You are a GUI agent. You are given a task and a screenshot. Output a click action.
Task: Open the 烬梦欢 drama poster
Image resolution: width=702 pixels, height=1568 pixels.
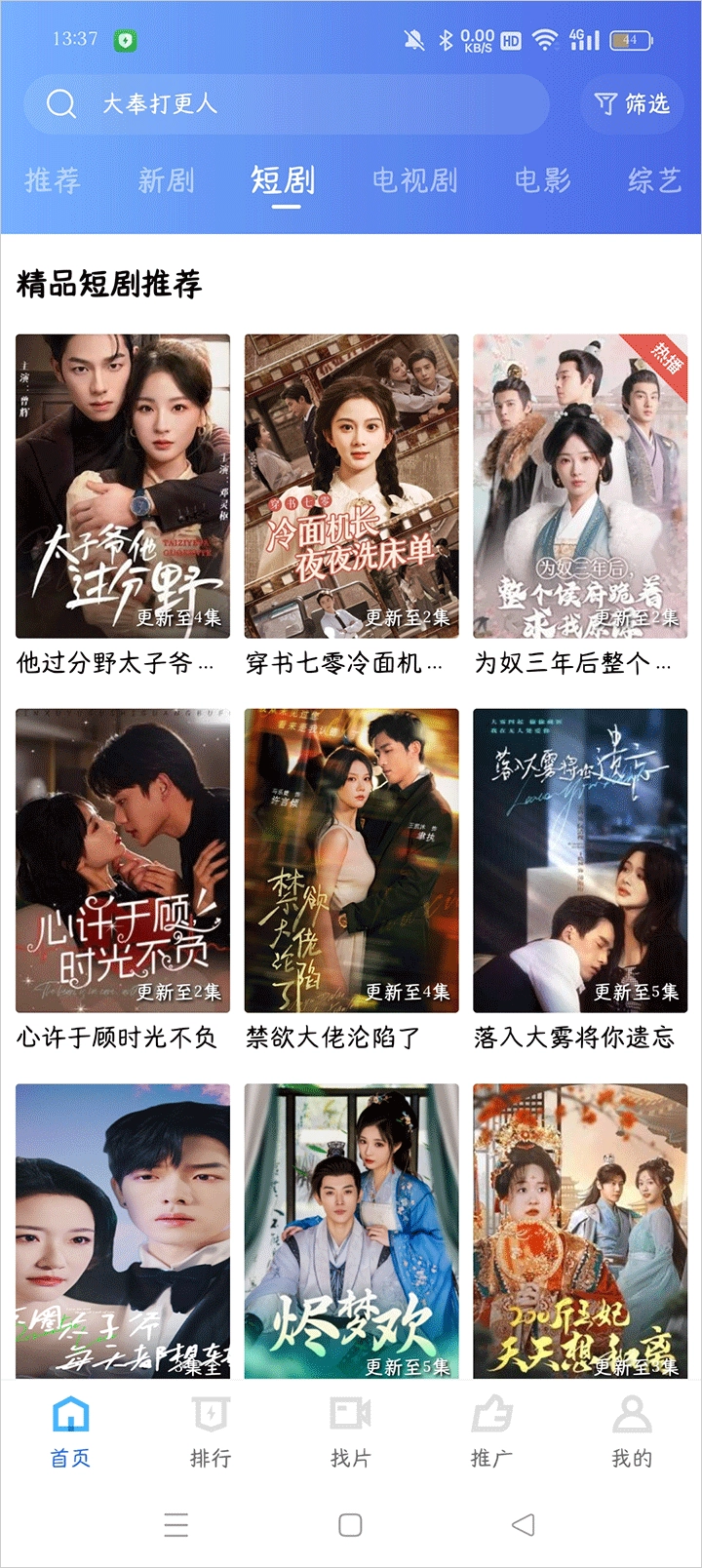[x=351, y=1231]
